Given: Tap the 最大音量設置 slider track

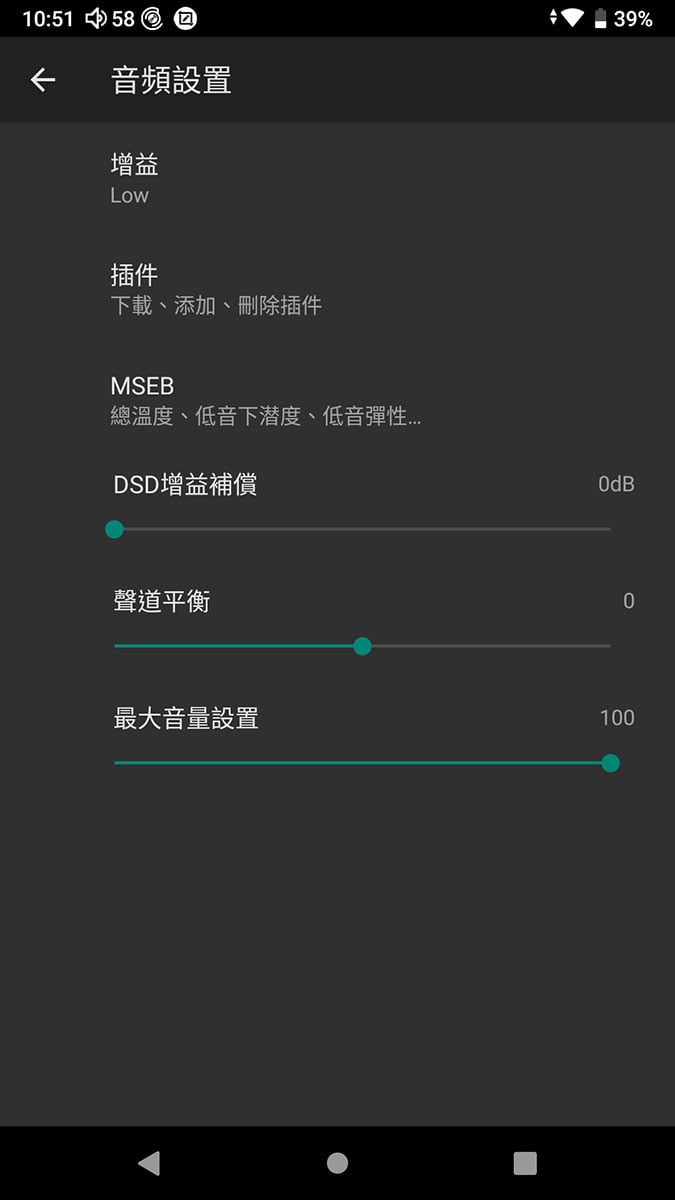Looking at the screenshot, I should click(x=362, y=763).
